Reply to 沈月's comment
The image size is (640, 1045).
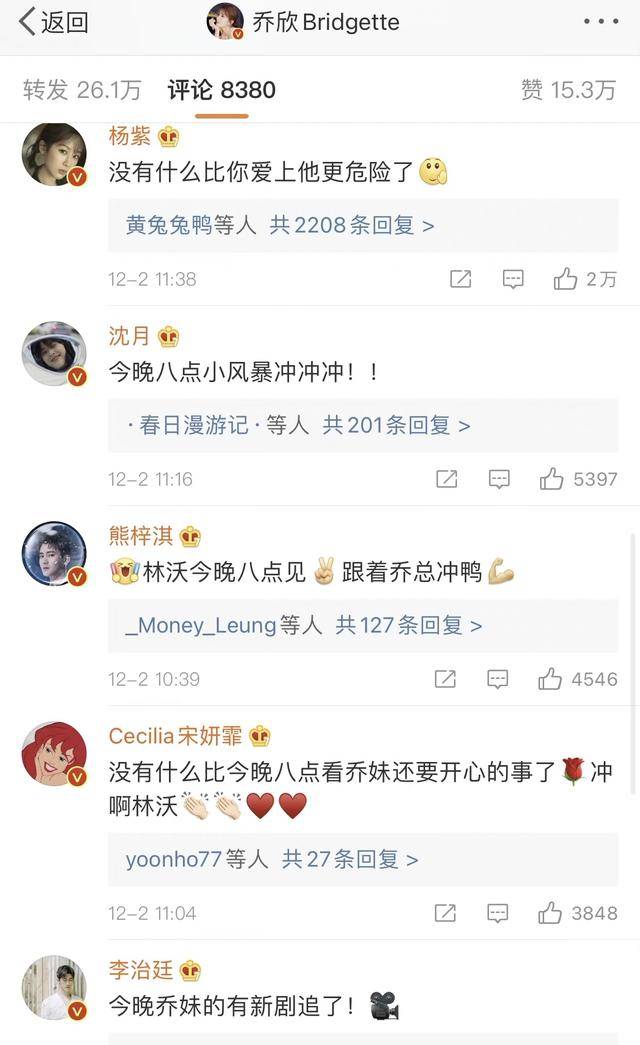499,479
